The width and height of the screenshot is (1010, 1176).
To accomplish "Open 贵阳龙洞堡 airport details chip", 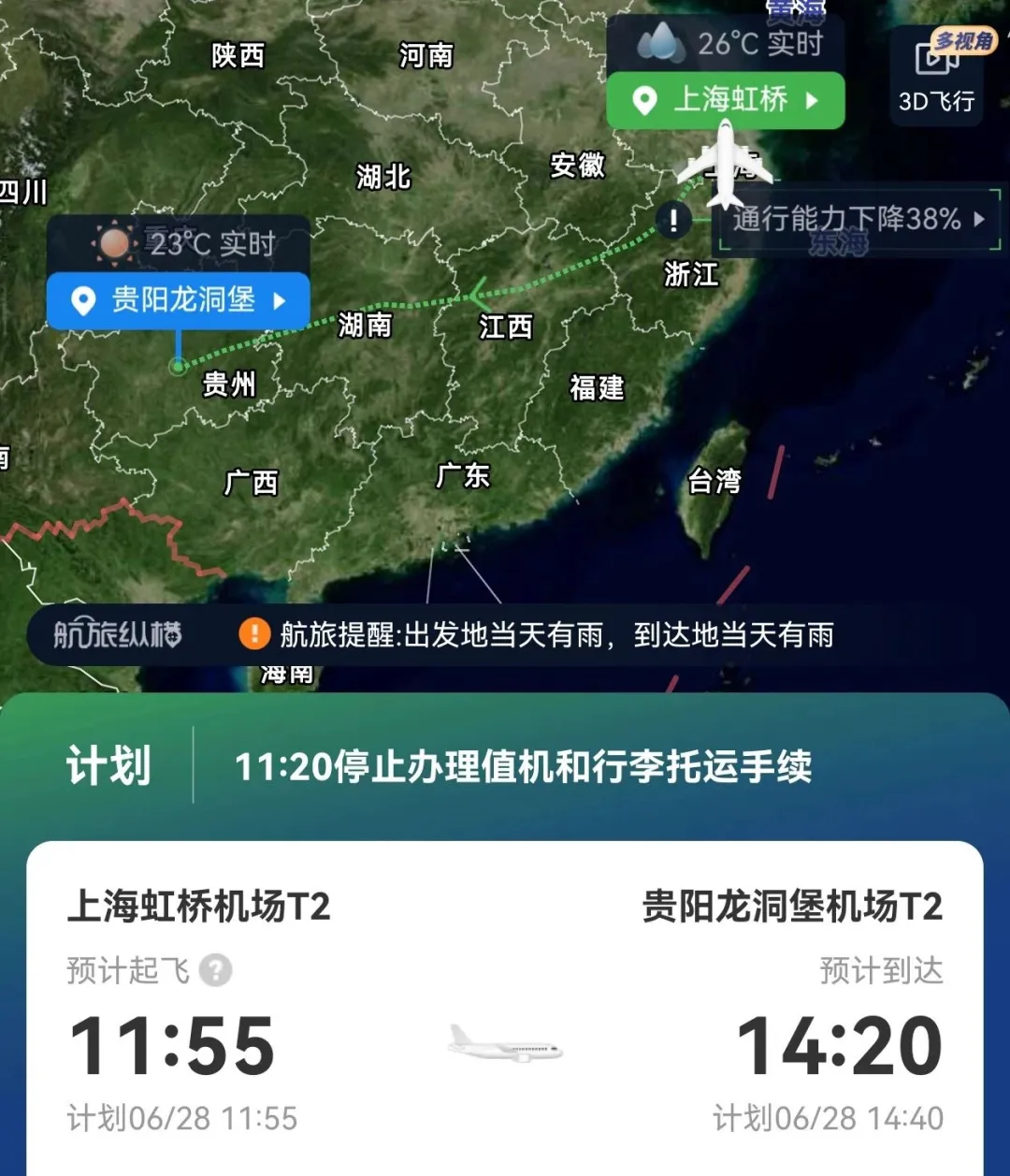I will 179,300.
